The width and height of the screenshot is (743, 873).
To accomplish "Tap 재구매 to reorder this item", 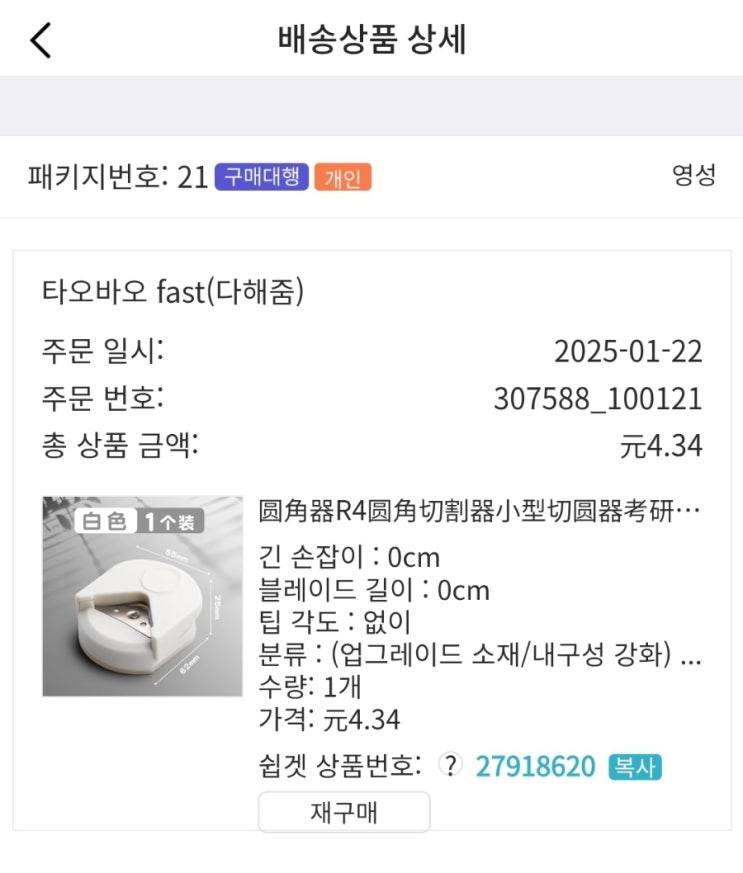I will pyautogui.click(x=344, y=812).
